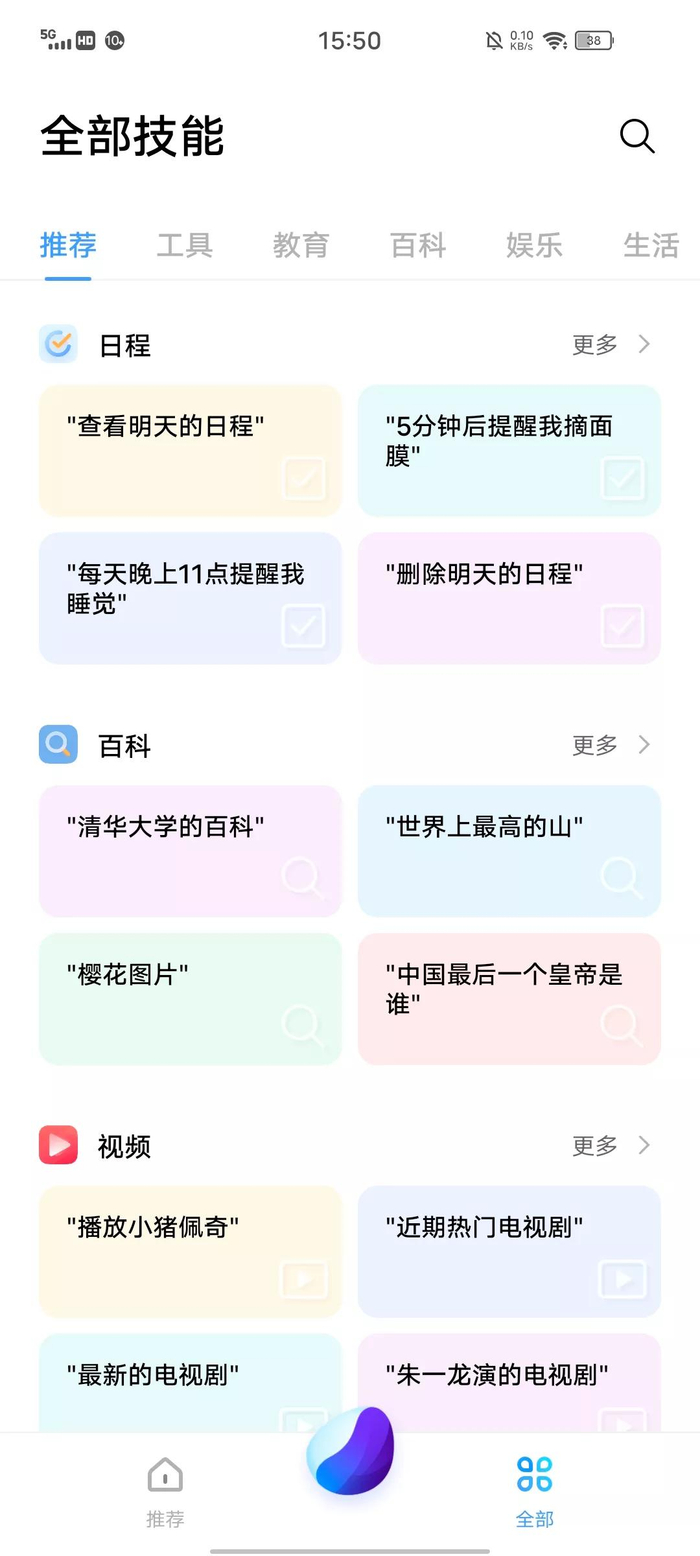Switch to the 工具 tab
Screen dimensions: 700x1556
point(185,245)
